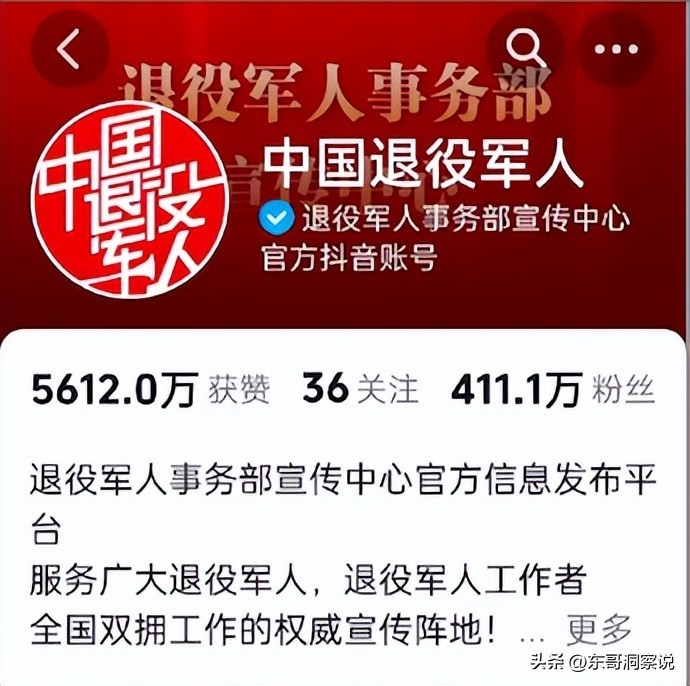Open the 36 关注 following list
Image resolution: width=690 pixels, height=686 pixels.
point(360,389)
